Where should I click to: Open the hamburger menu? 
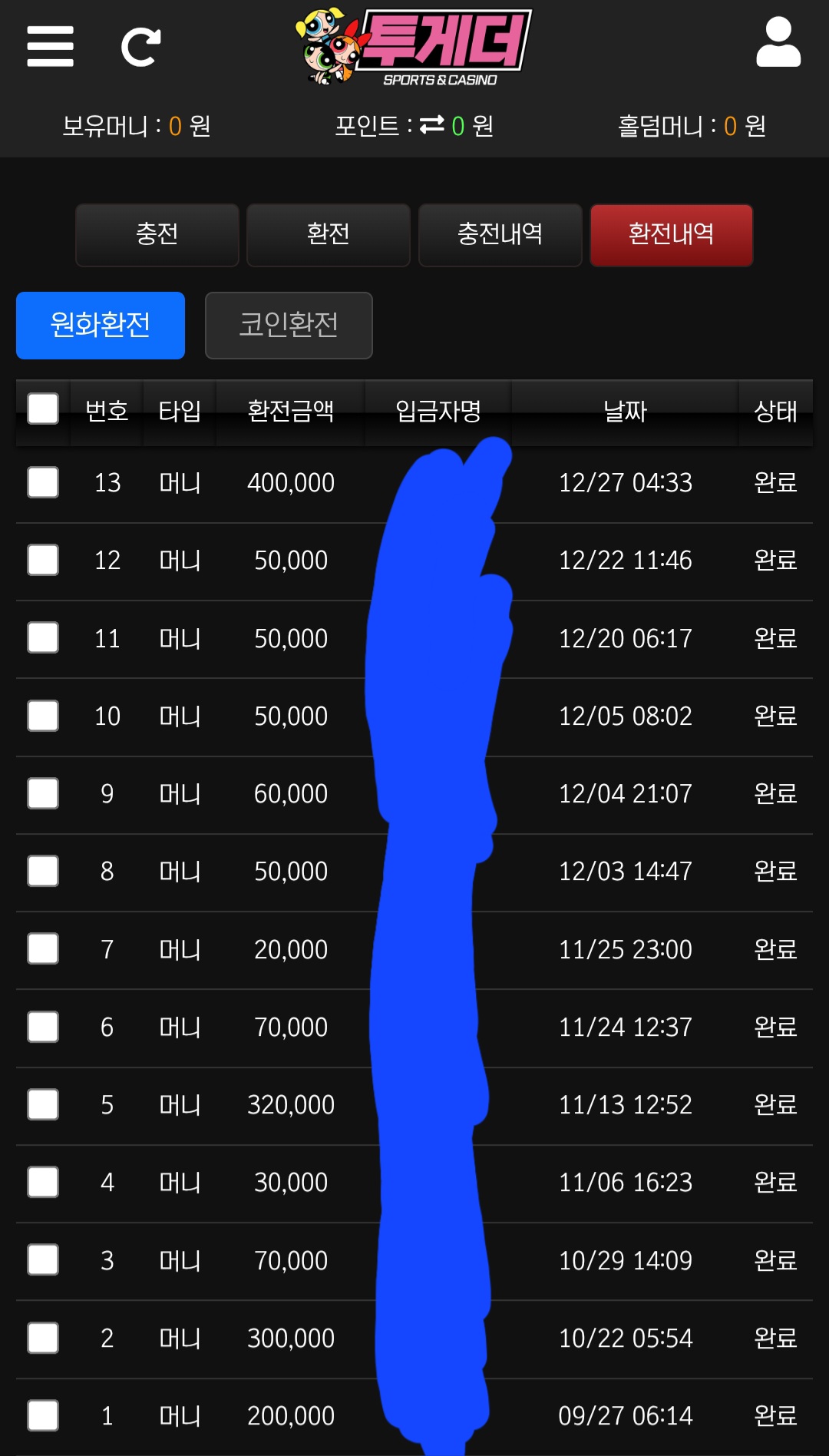click(x=50, y=46)
